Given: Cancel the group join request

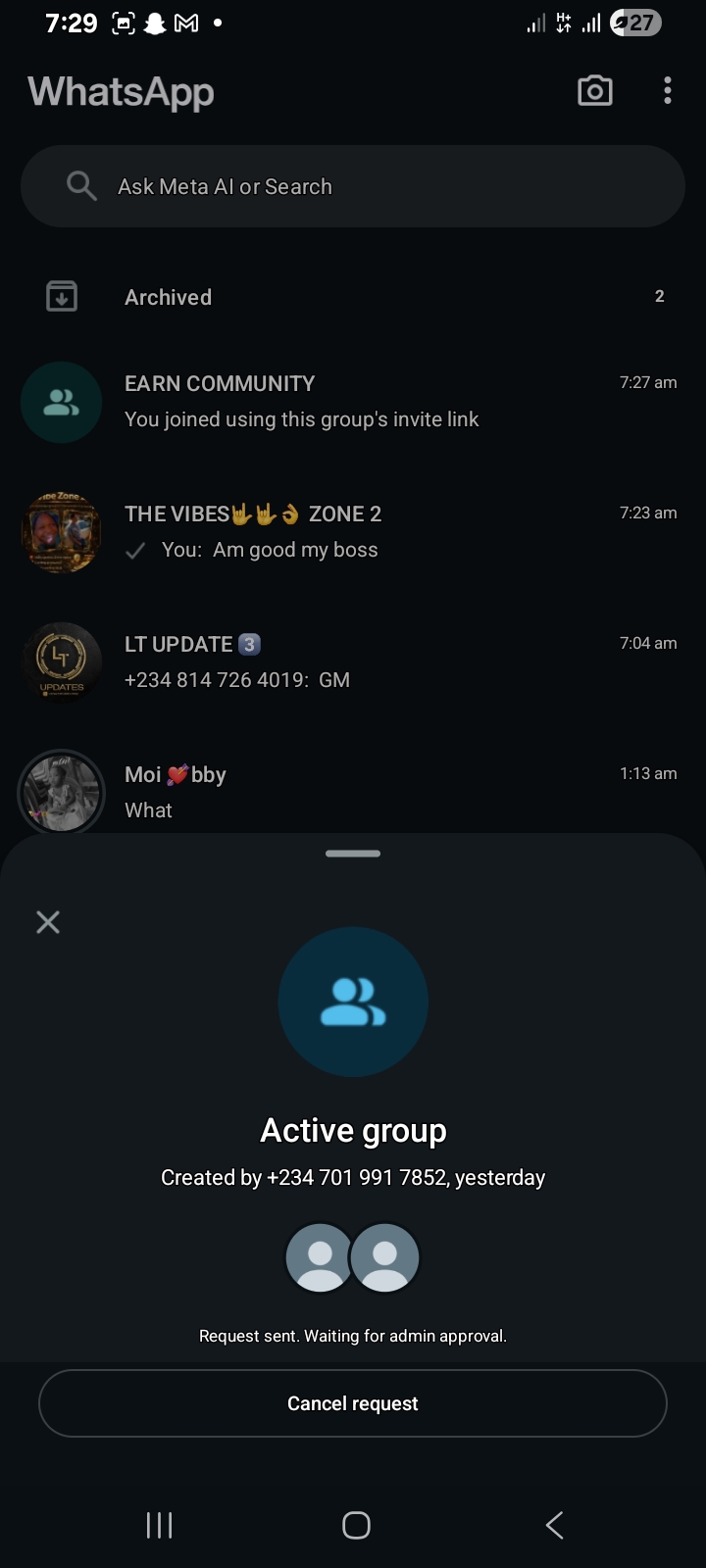Looking at the screenshot, I should (353, 1403).
